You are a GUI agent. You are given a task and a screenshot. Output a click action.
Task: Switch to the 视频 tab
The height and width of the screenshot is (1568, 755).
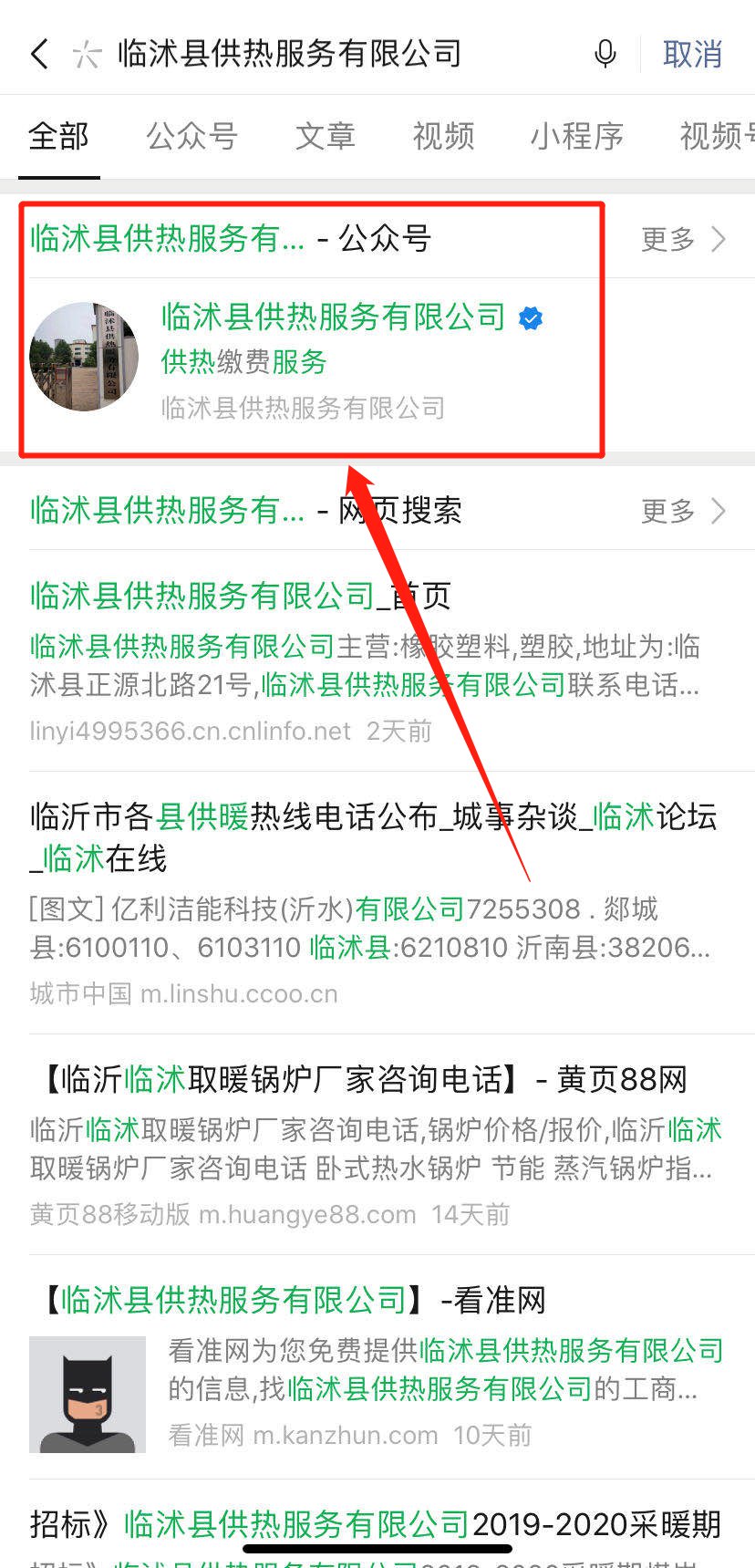click(444, 136)
